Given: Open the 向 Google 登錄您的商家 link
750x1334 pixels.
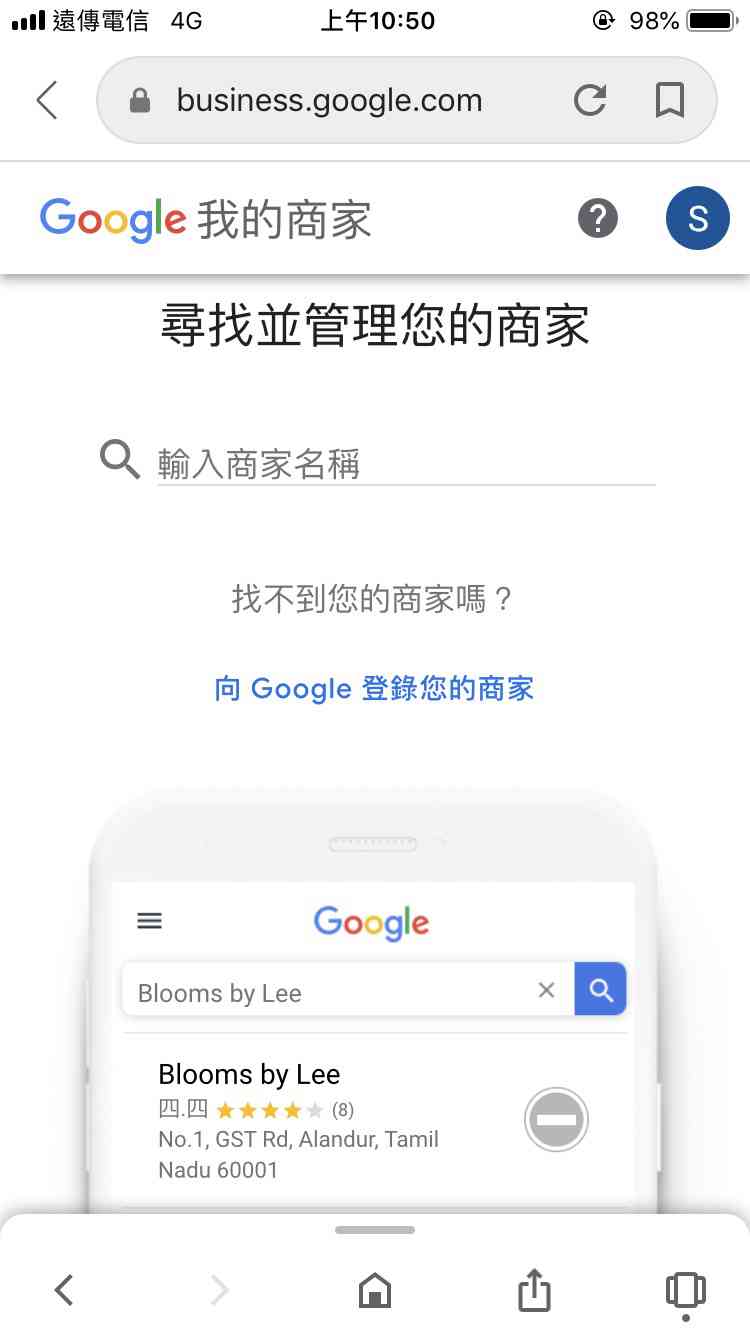Looking at the screenshot, I should [x=374, y=688].
